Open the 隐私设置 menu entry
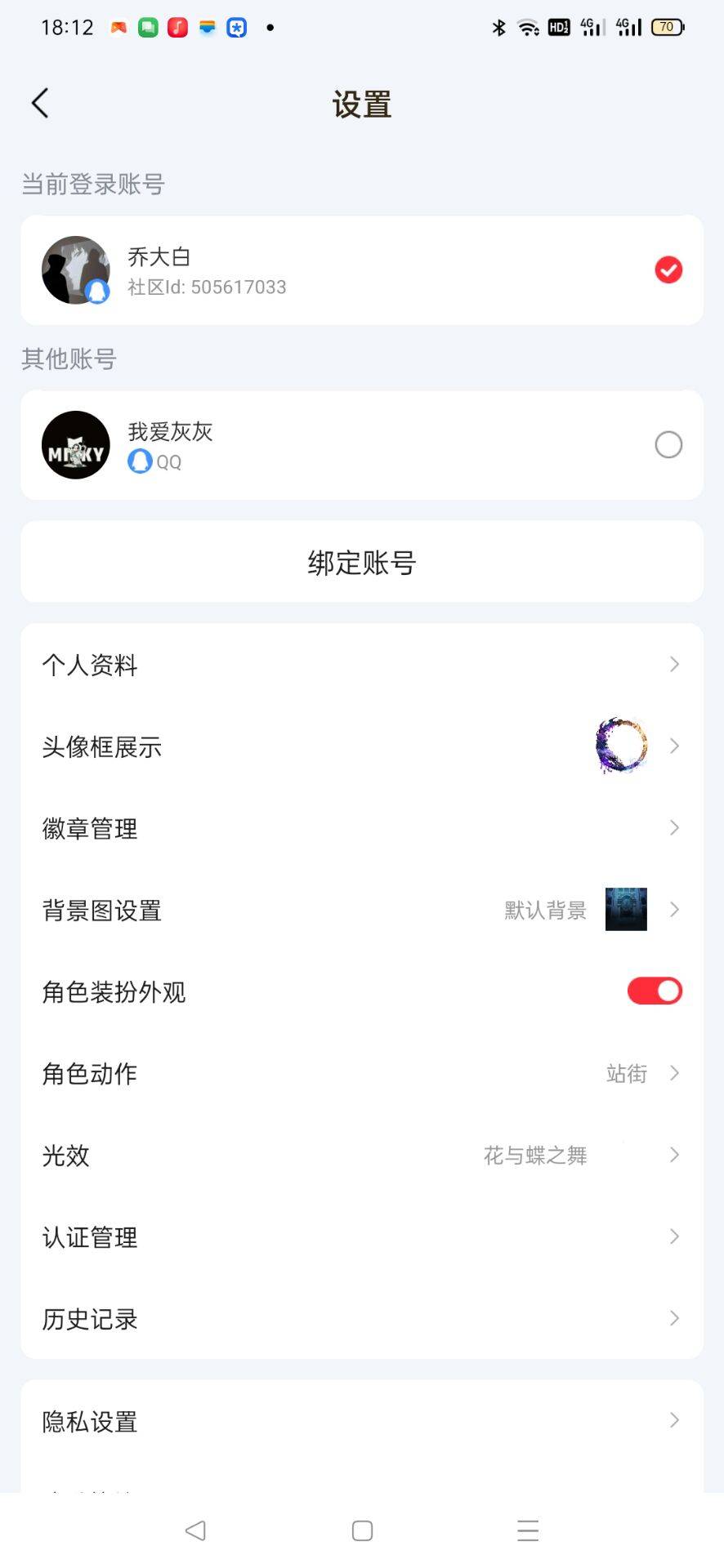Screen dimensions: 724x1568 362,1421
